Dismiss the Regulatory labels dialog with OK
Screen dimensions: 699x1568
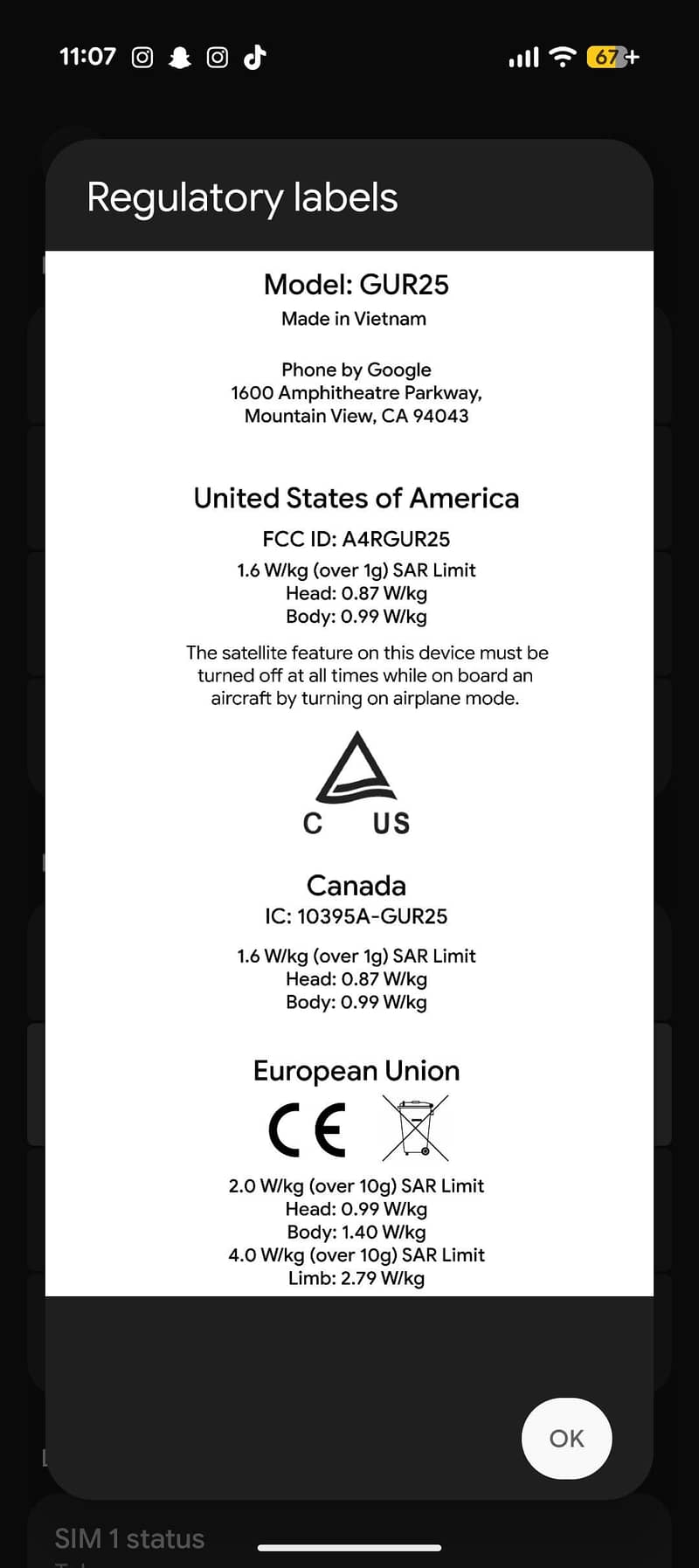566,1438
